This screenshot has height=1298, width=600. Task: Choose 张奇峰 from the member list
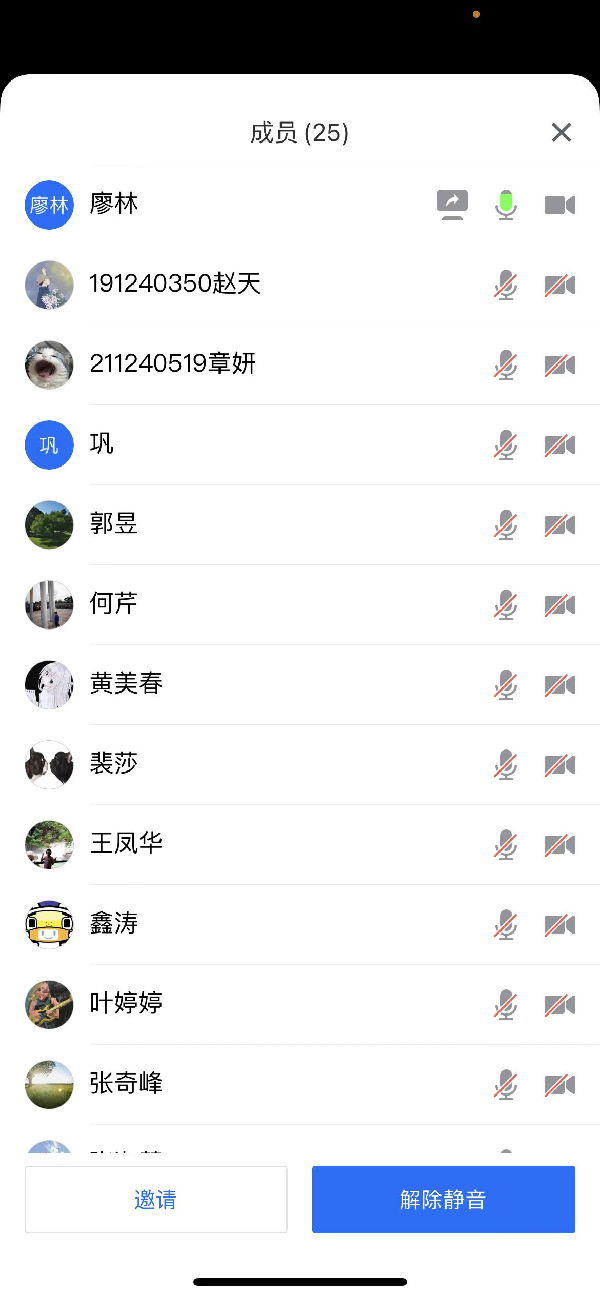(x=126, y=1084)
